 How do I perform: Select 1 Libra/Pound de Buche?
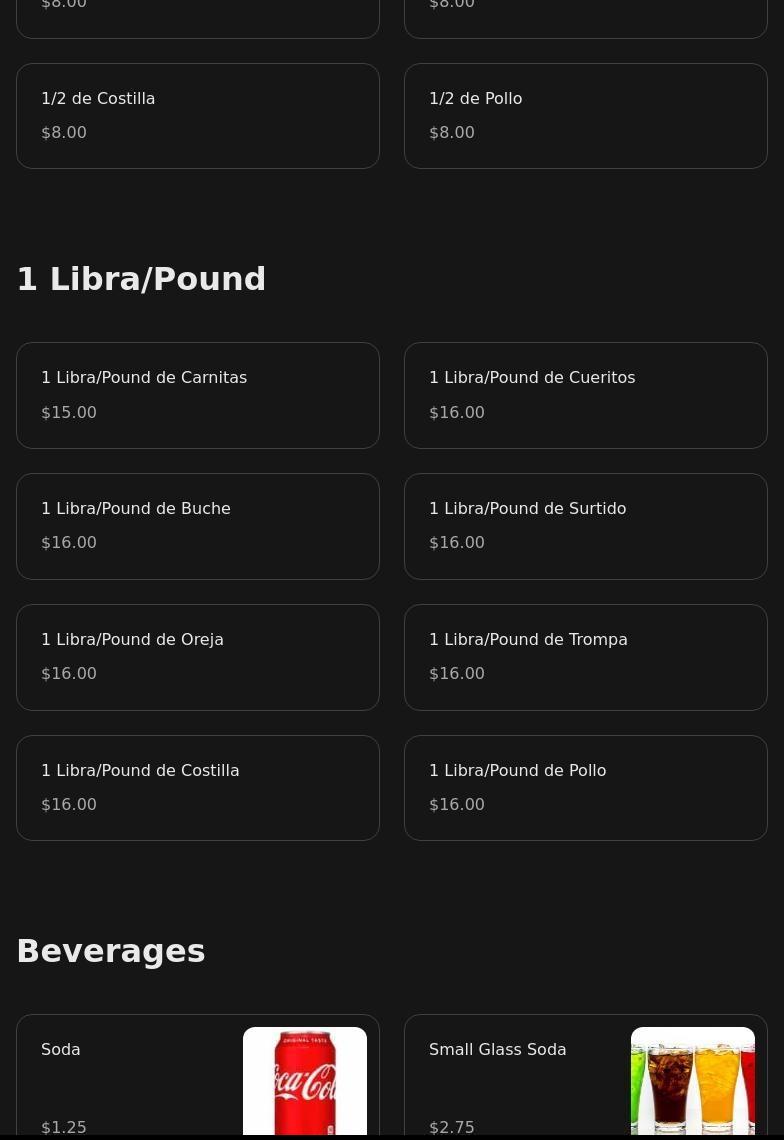[x=197, y=526]
